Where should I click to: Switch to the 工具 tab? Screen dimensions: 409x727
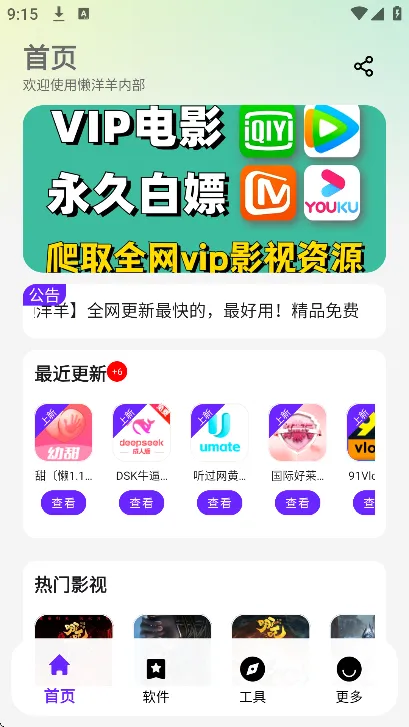[x=252, y=680]
